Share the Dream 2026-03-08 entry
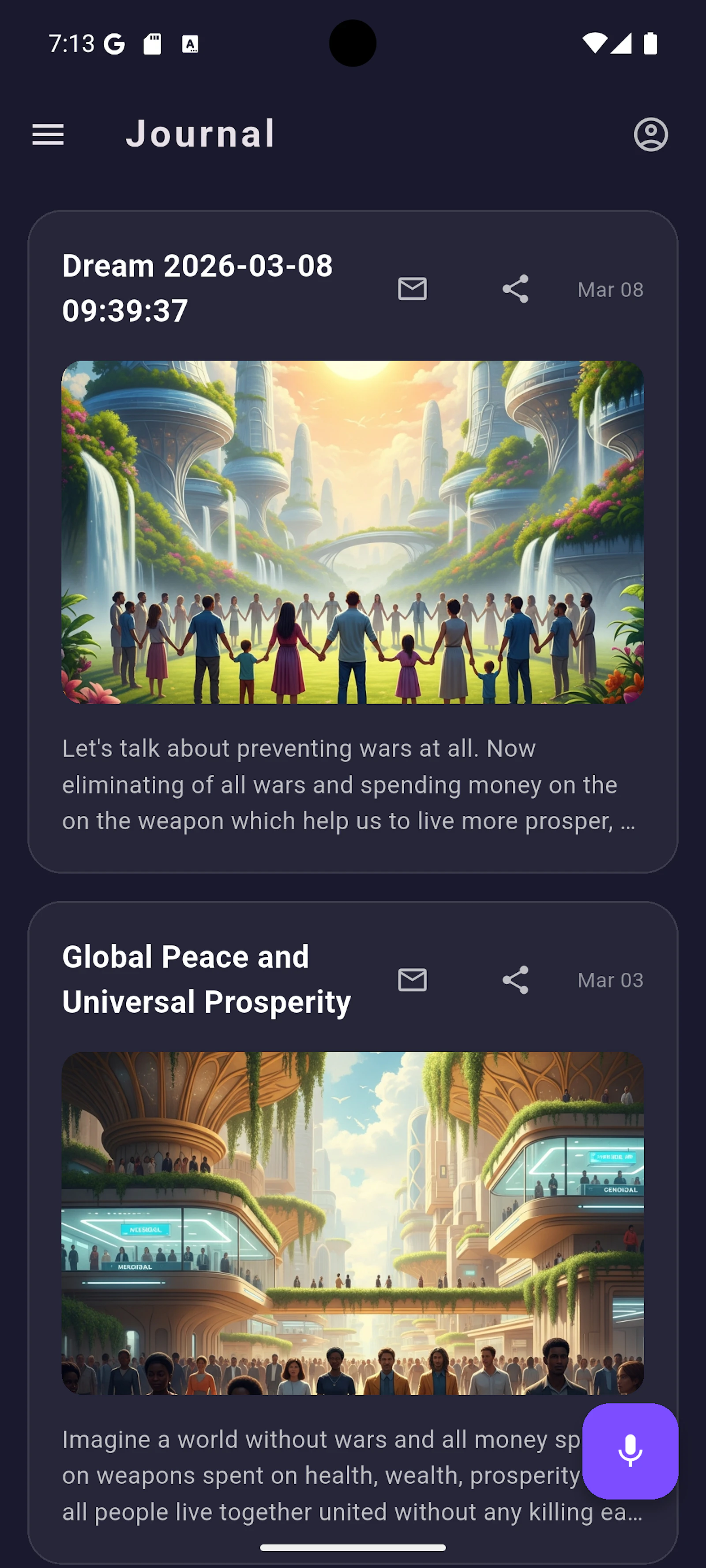The height and width of the screenshot is (1568, 706). tap(515, 289)
